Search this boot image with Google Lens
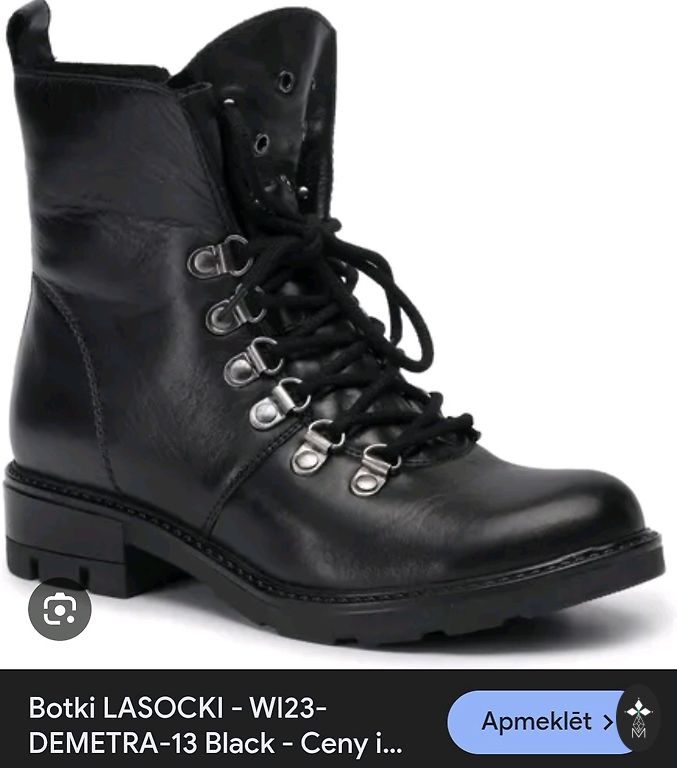 (x=59, y=608)
